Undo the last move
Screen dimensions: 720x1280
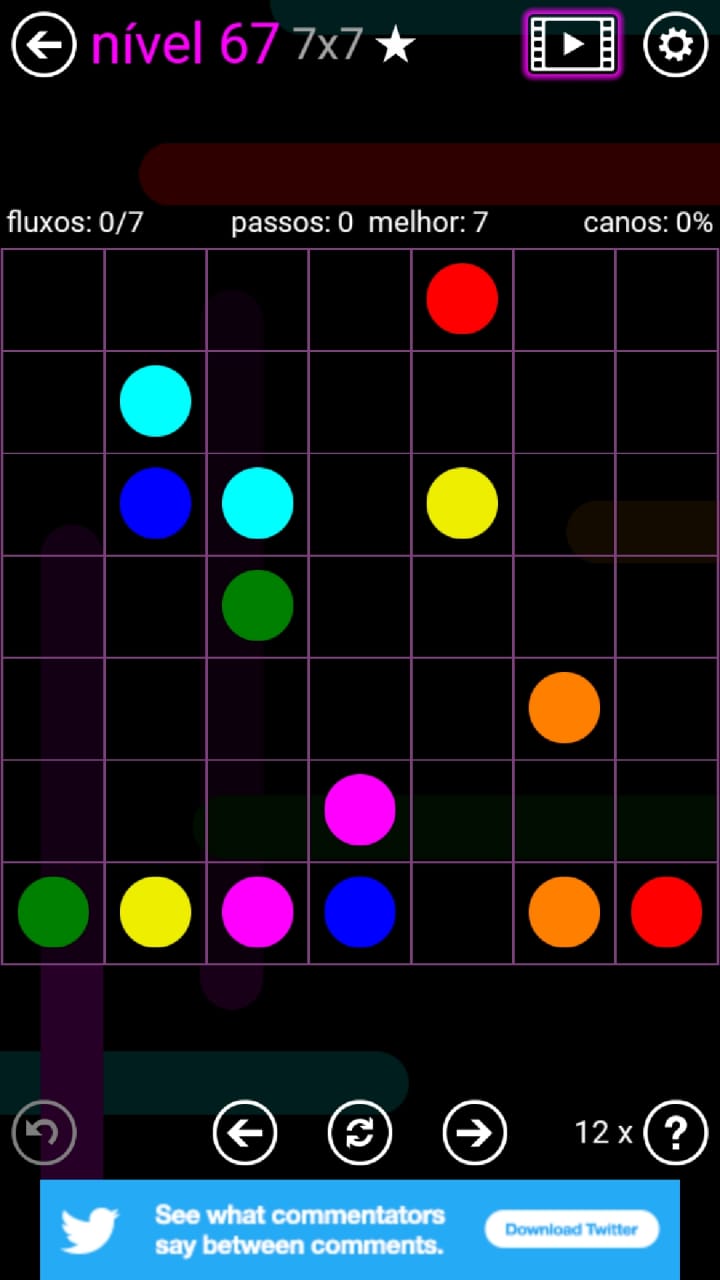tap(44, 1132)
